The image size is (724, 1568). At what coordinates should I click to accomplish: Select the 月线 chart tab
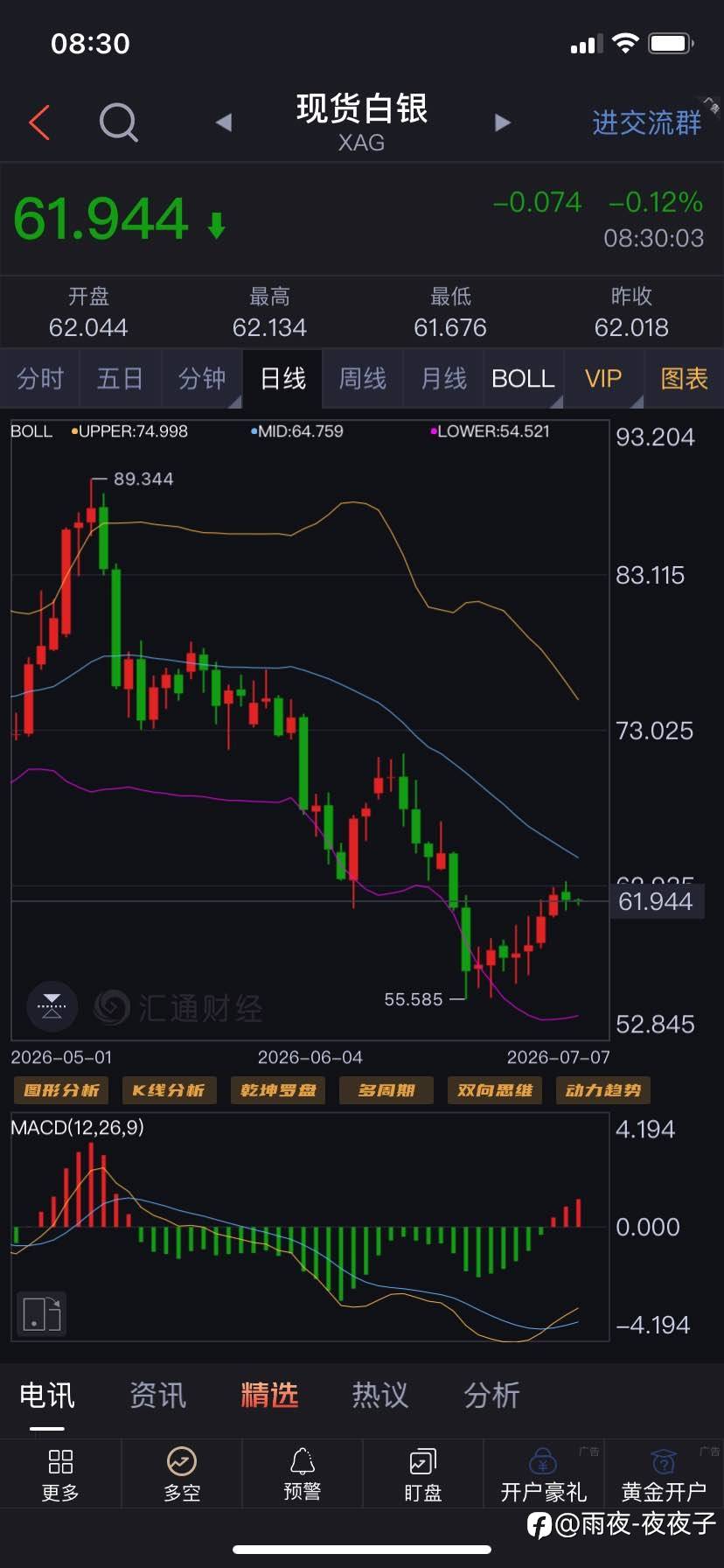tap(443, 379)
